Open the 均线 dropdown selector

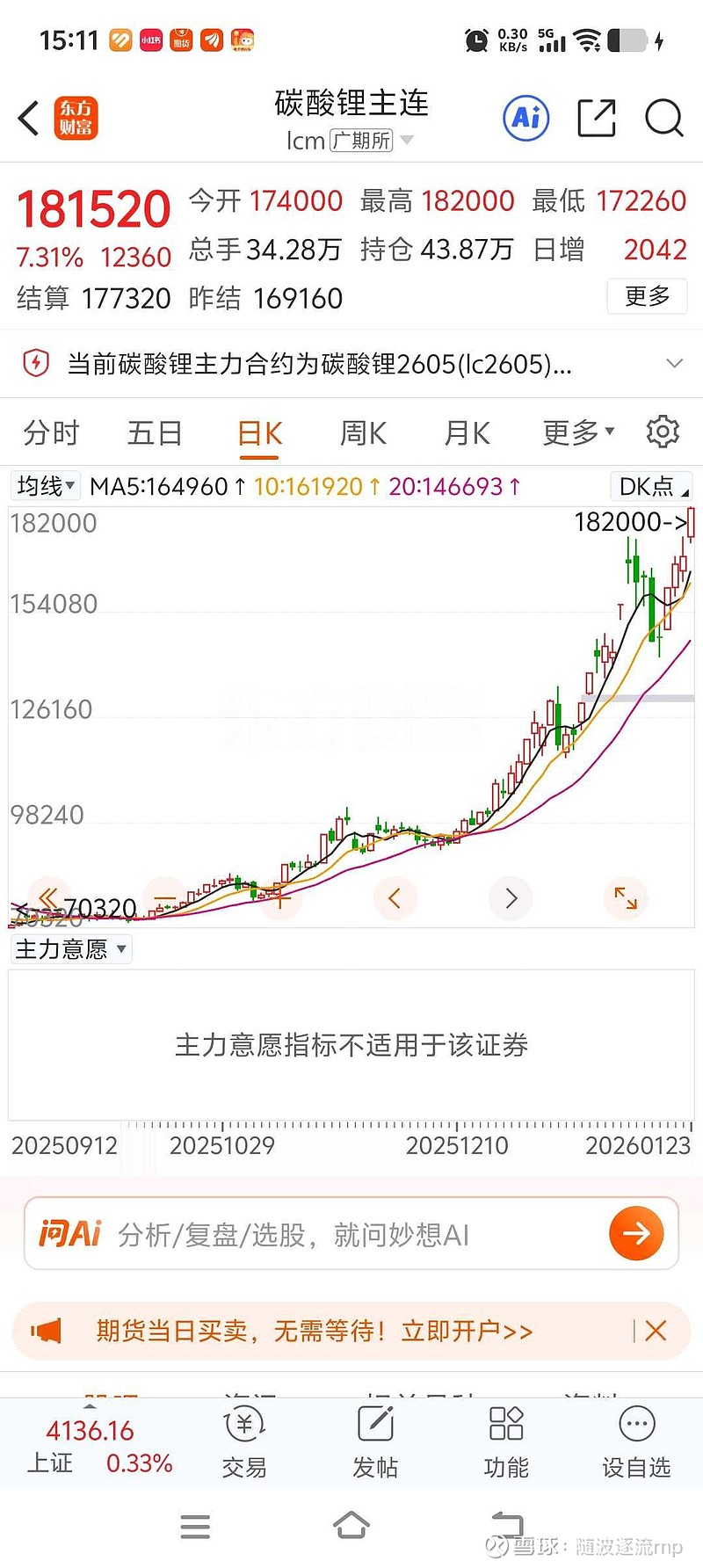pos(45,486)
